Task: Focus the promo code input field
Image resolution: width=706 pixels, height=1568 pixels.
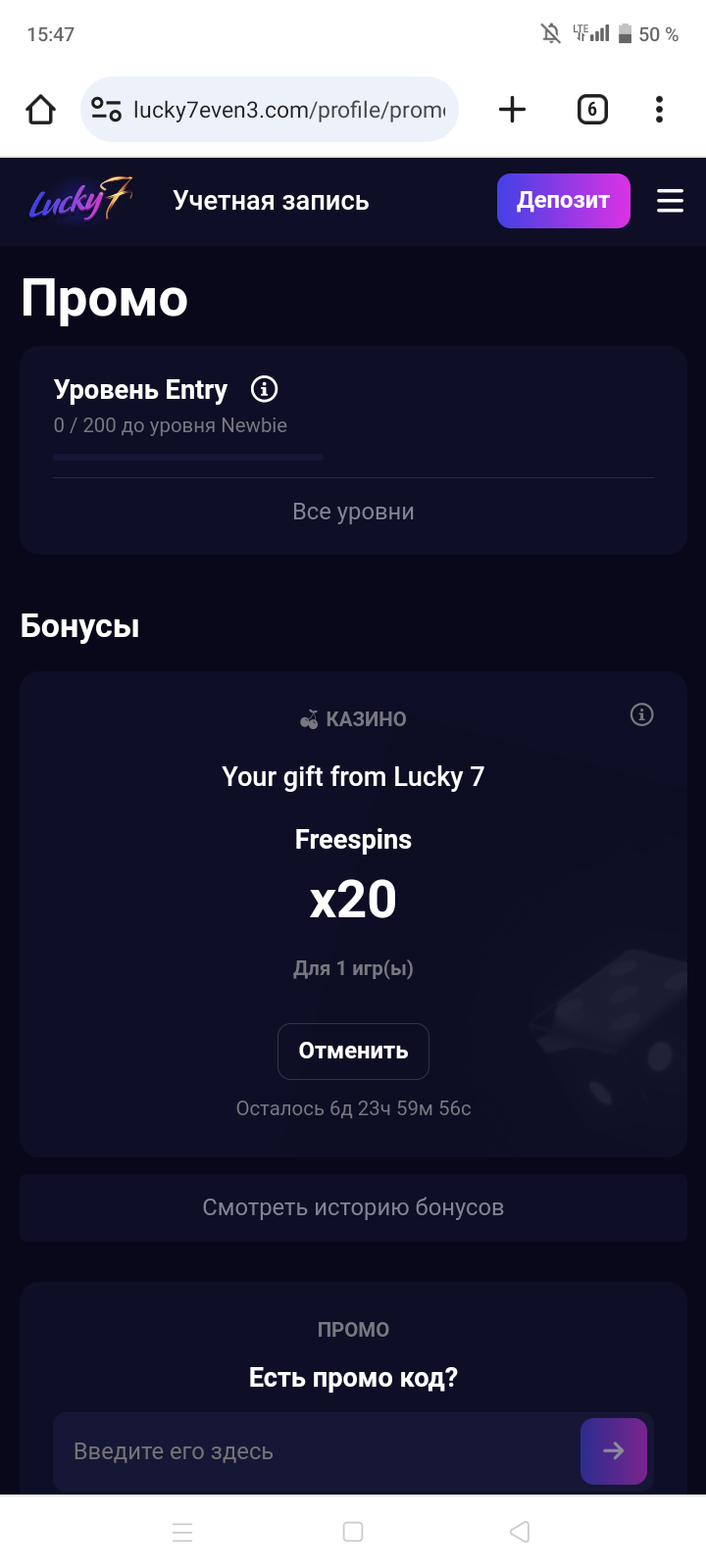Action: click(x=314, y=1451)
